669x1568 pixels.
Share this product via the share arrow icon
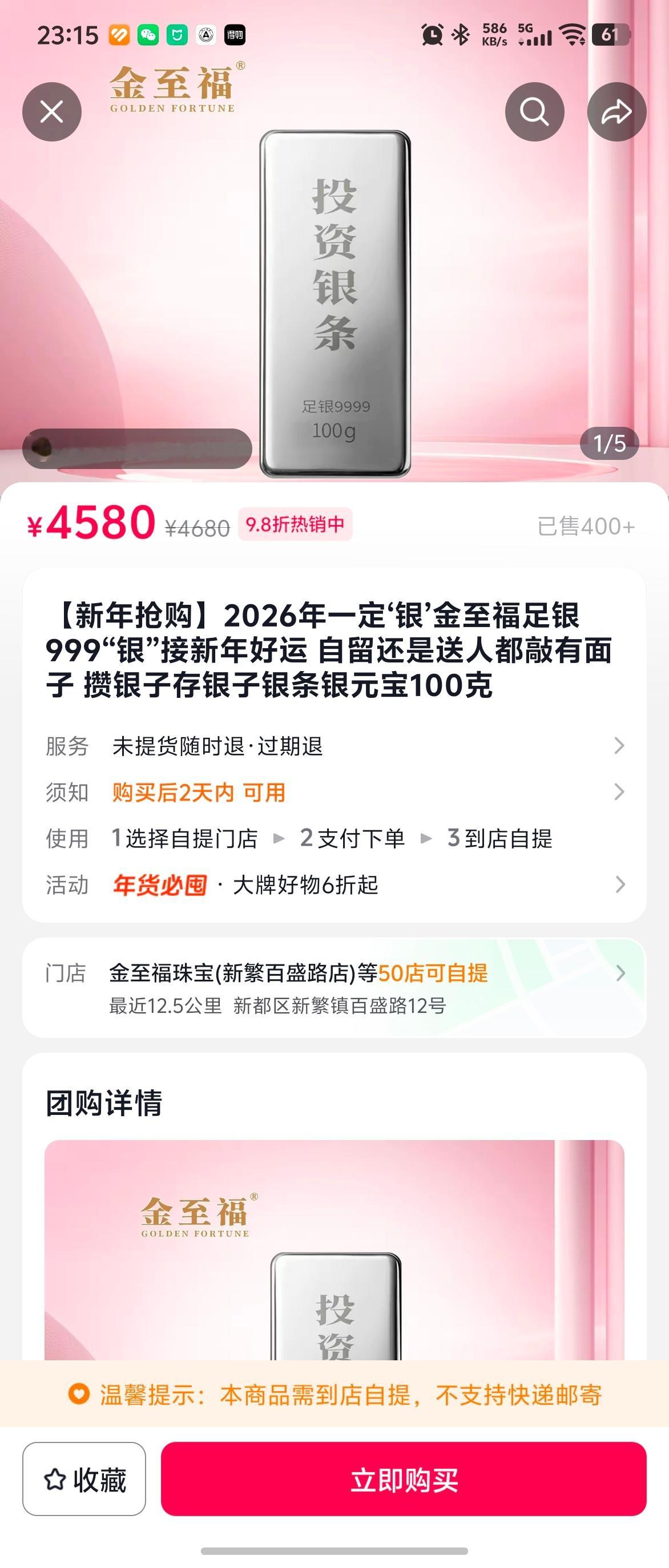[618, 111]
